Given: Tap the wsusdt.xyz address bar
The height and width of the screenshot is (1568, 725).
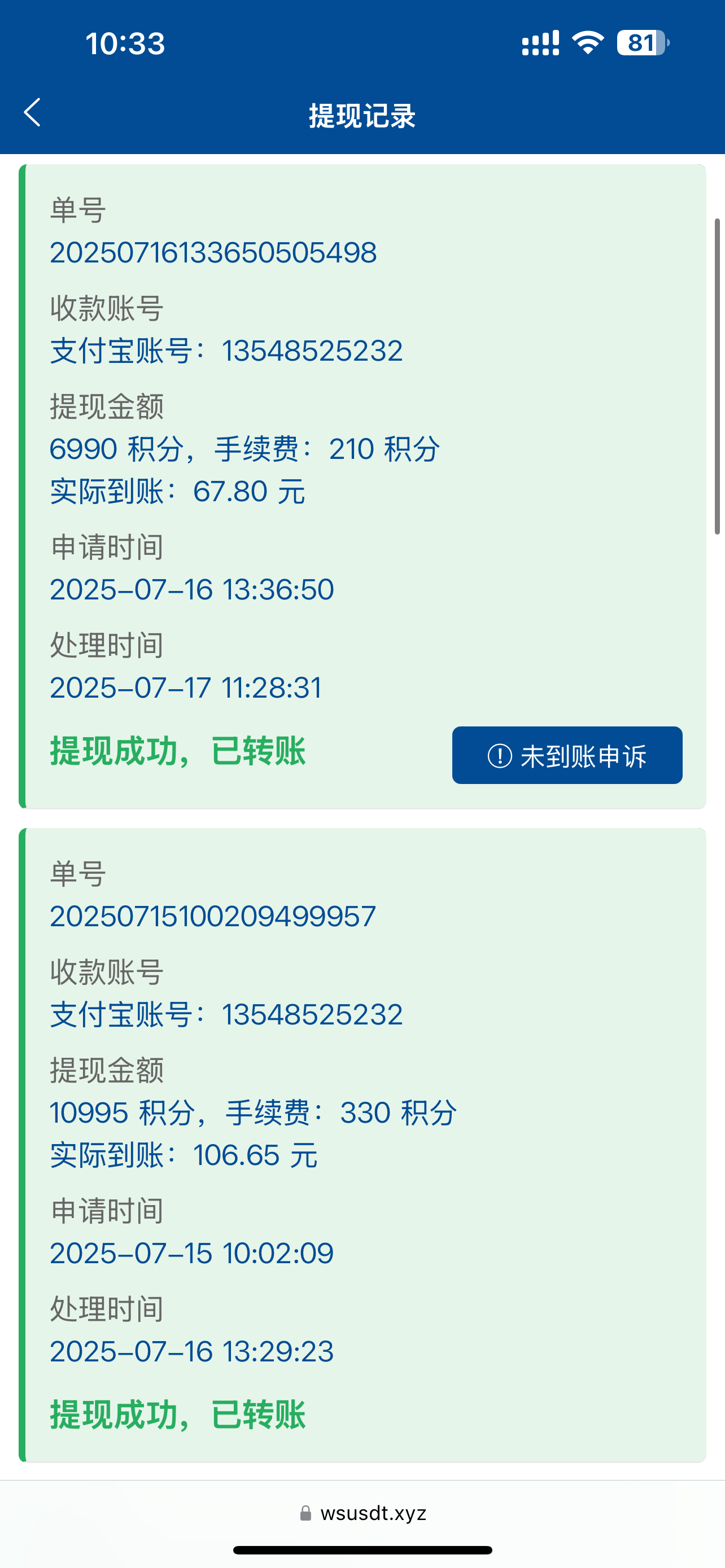Looking at the screenshot, I should pyautogui.click(x=364, y=1513).
